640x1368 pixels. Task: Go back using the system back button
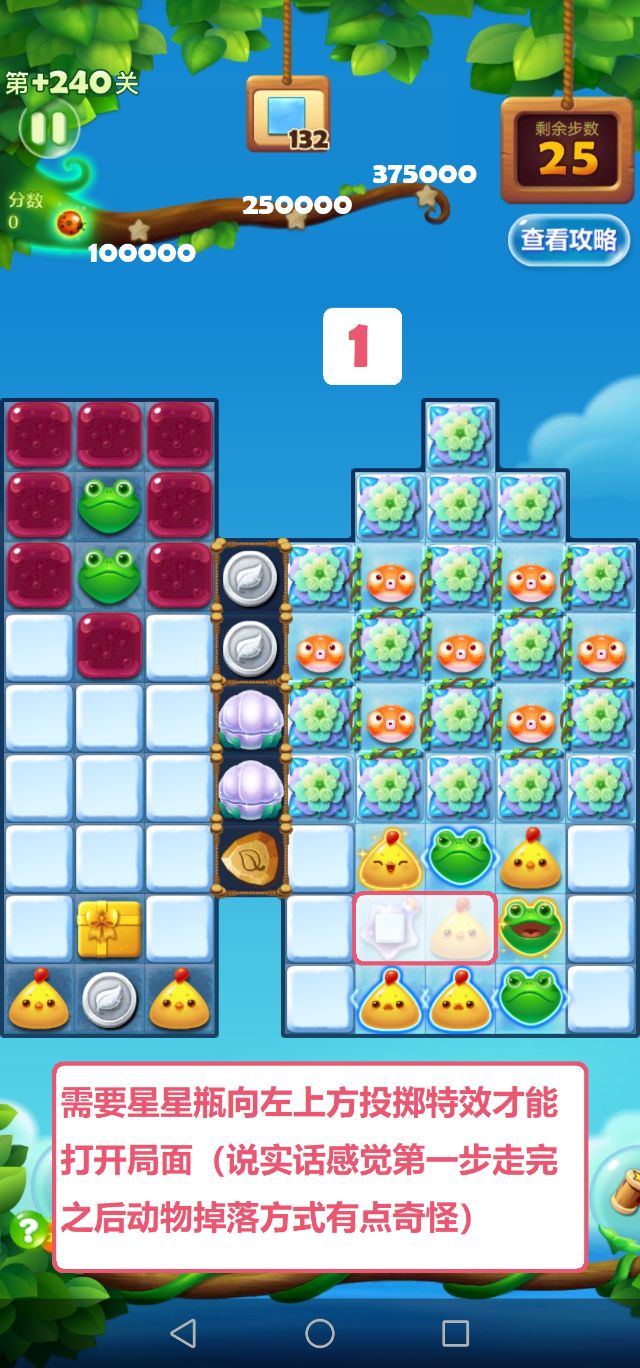pos(183,1332)
